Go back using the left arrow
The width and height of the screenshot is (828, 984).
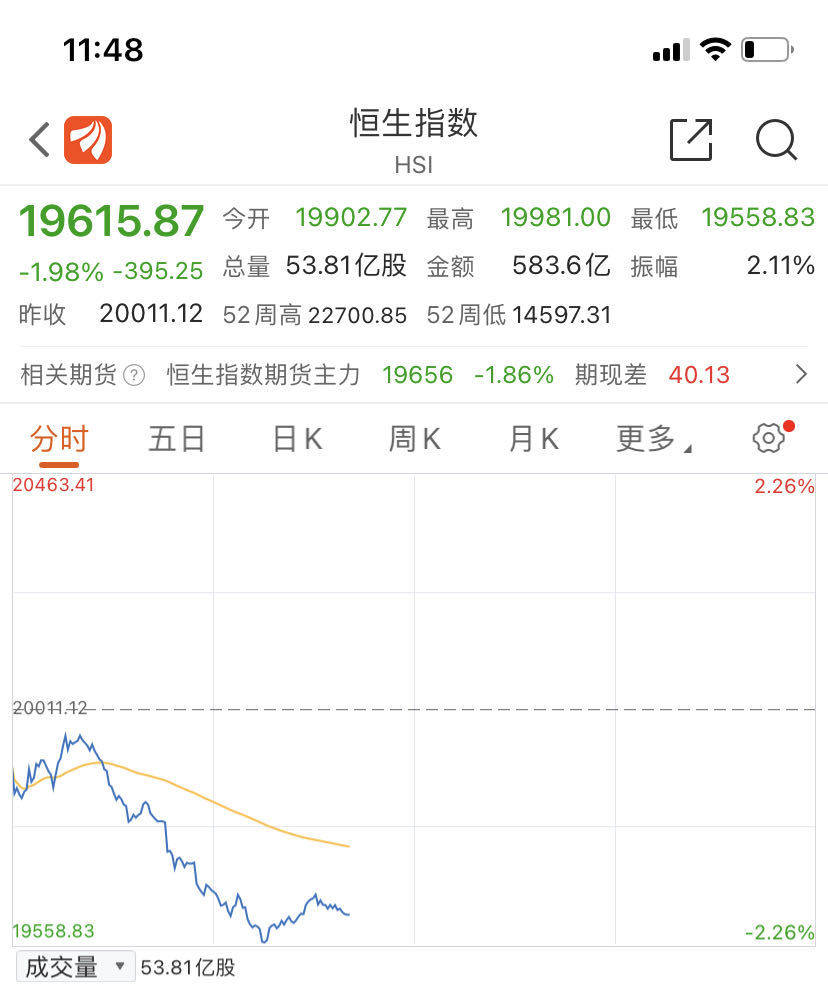40,140
